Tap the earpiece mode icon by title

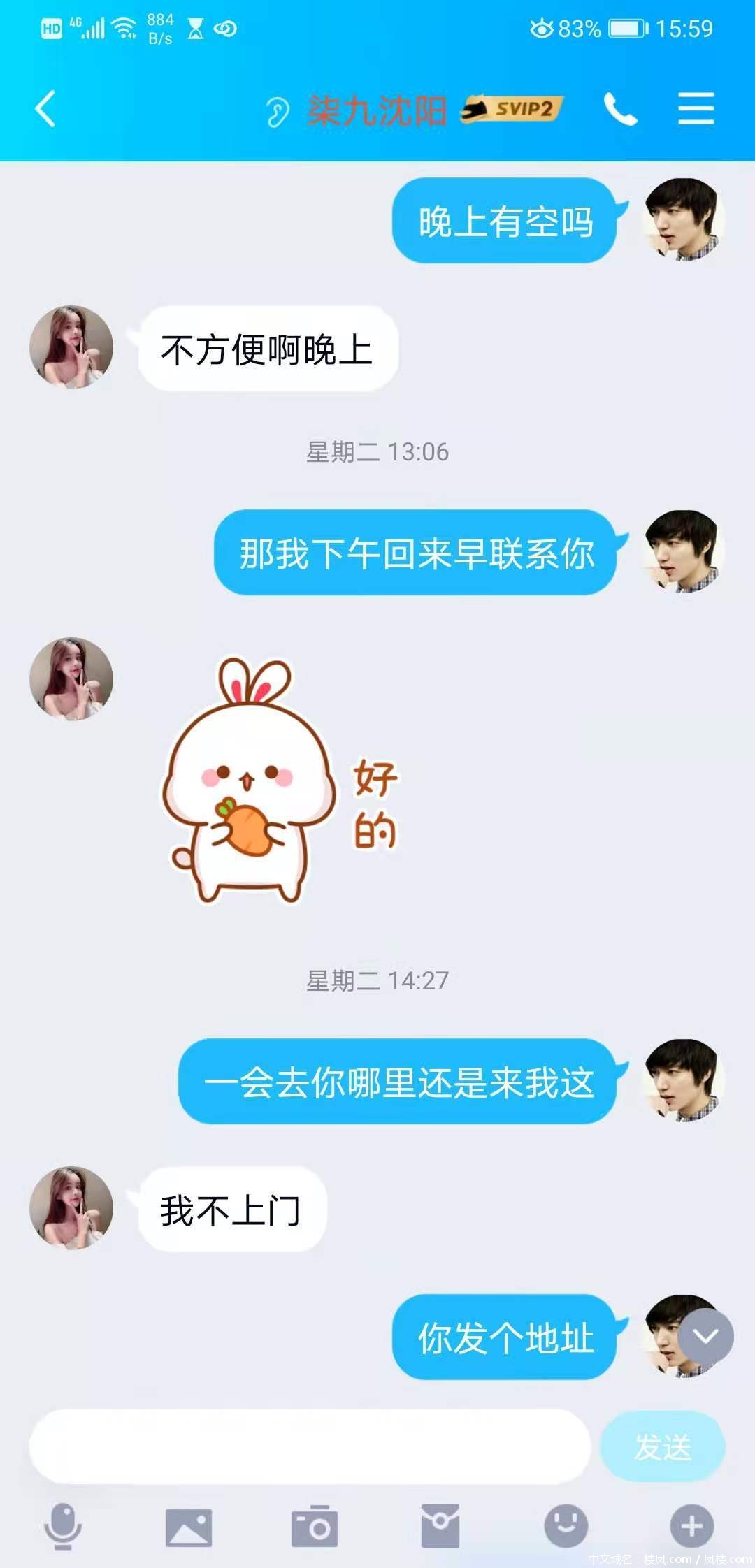278,111
